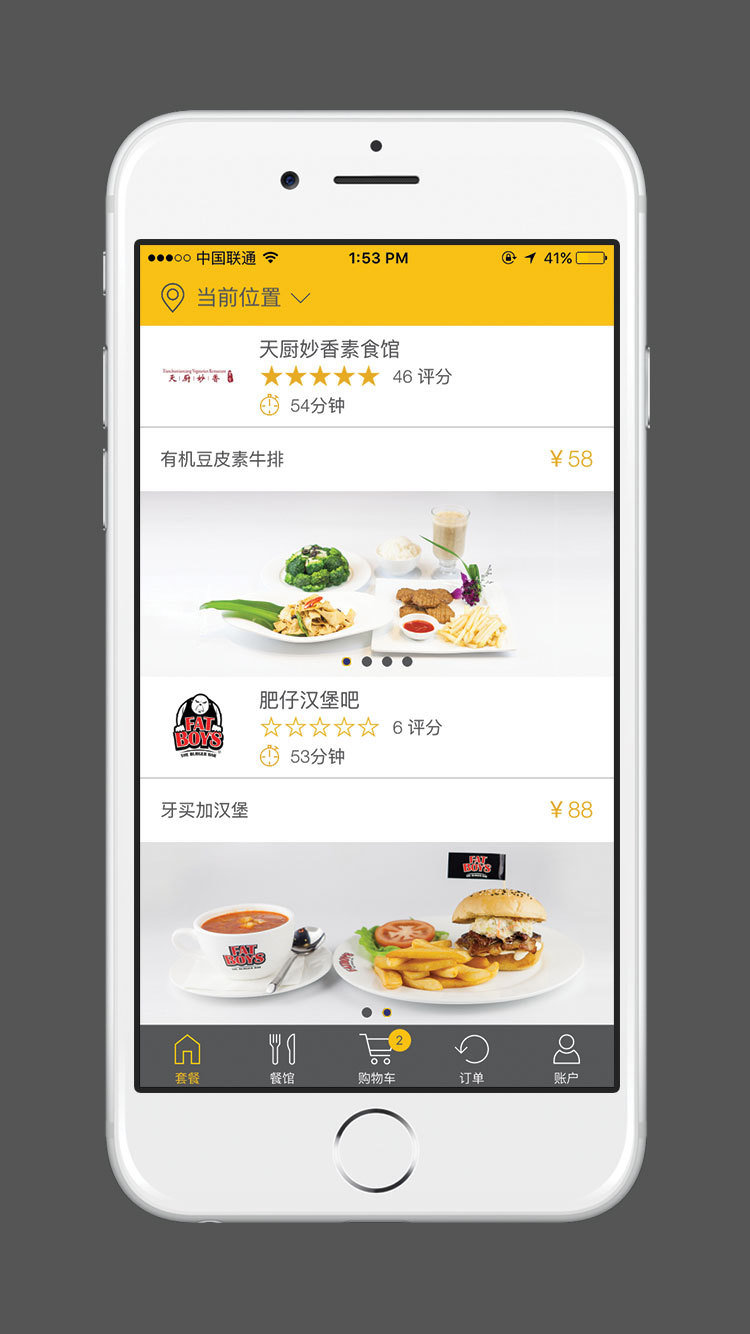Expand the 当前位置 location dropdown
The width and height of the screenshot is (750, 1334).
coord(238,298)
